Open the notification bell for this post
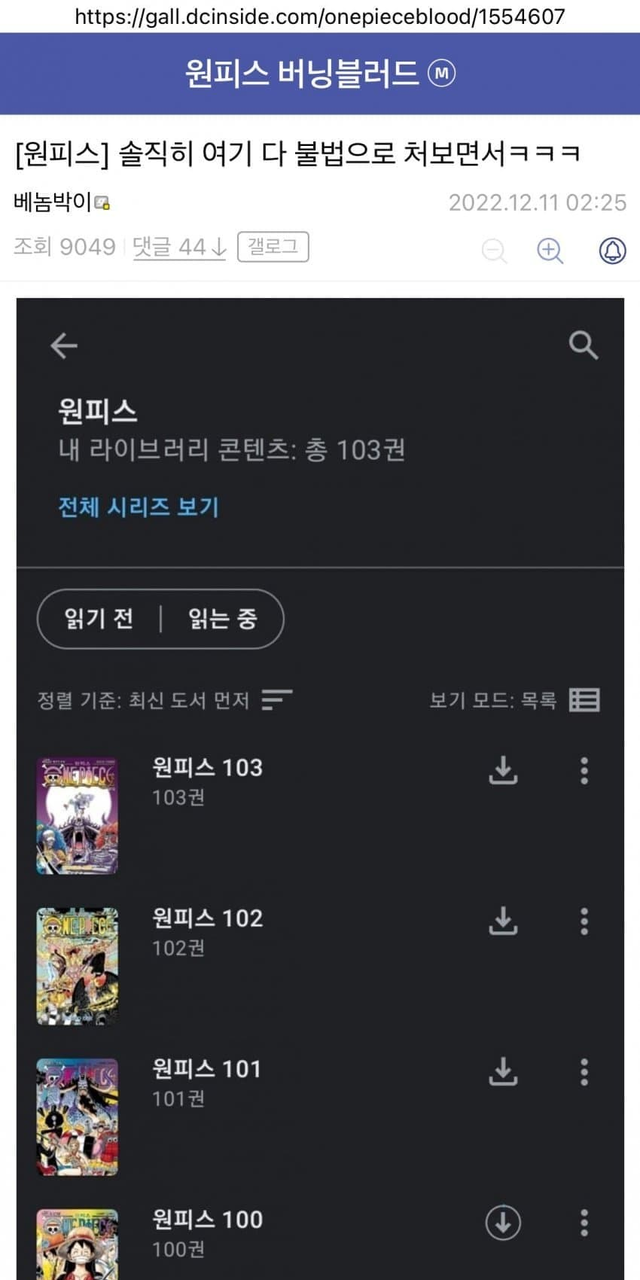The image size is (640, 1280). 612,250
